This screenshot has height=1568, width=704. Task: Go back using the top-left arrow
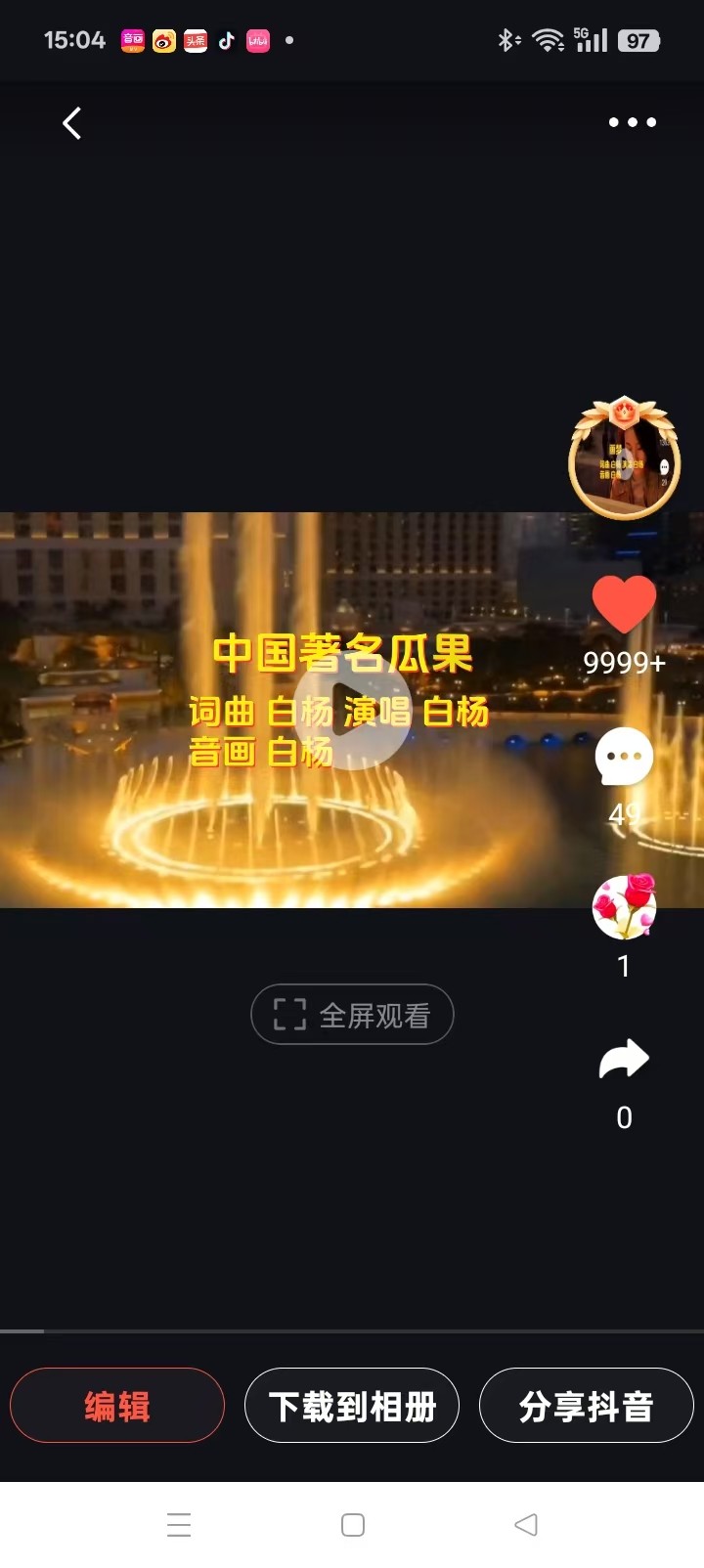pyautogui.click(x=71, y=123)
